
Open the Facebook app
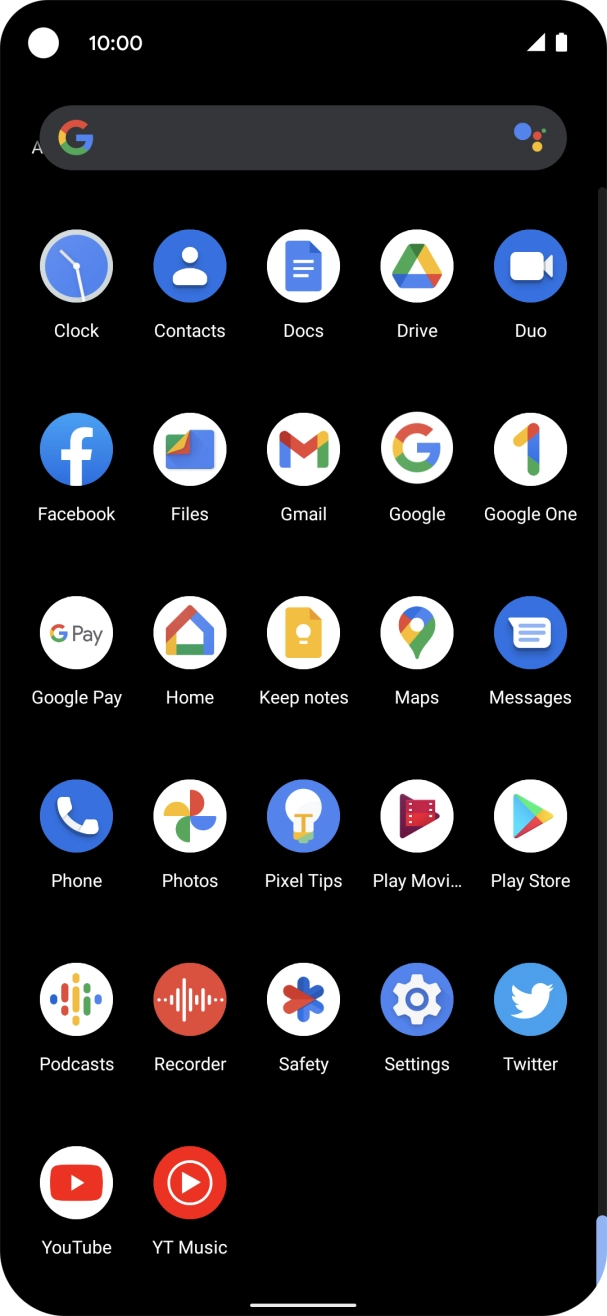(76, 449)
